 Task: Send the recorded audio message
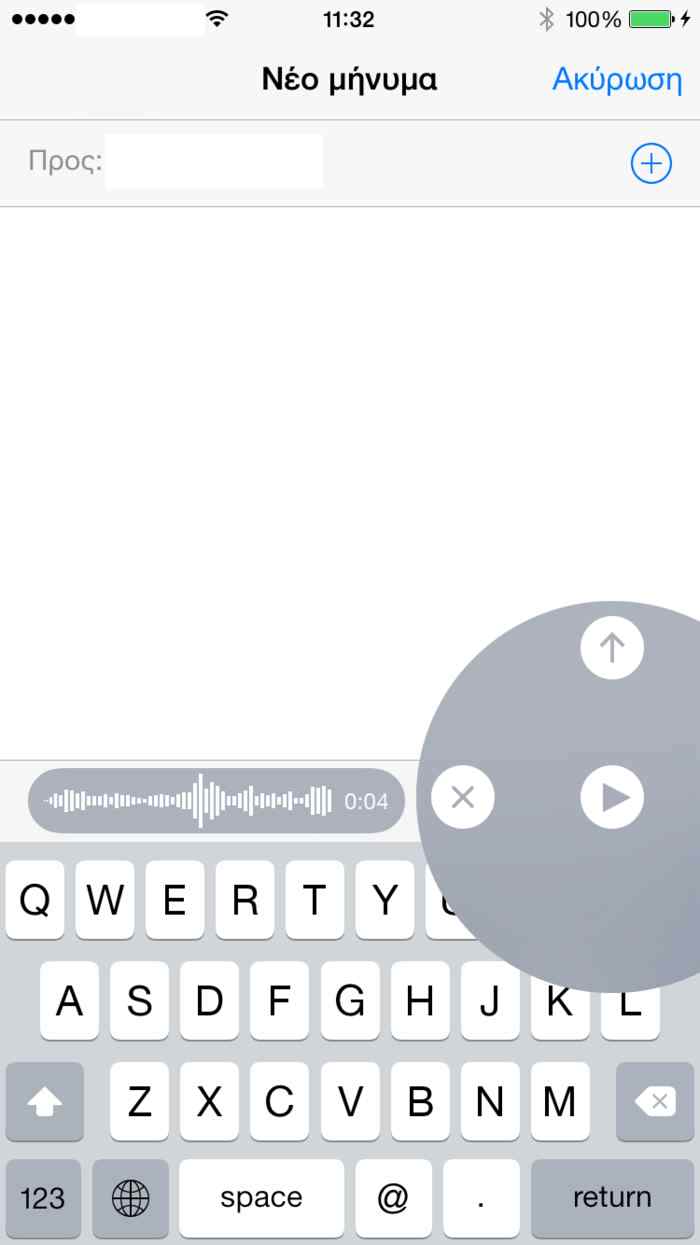pos(611,649)
